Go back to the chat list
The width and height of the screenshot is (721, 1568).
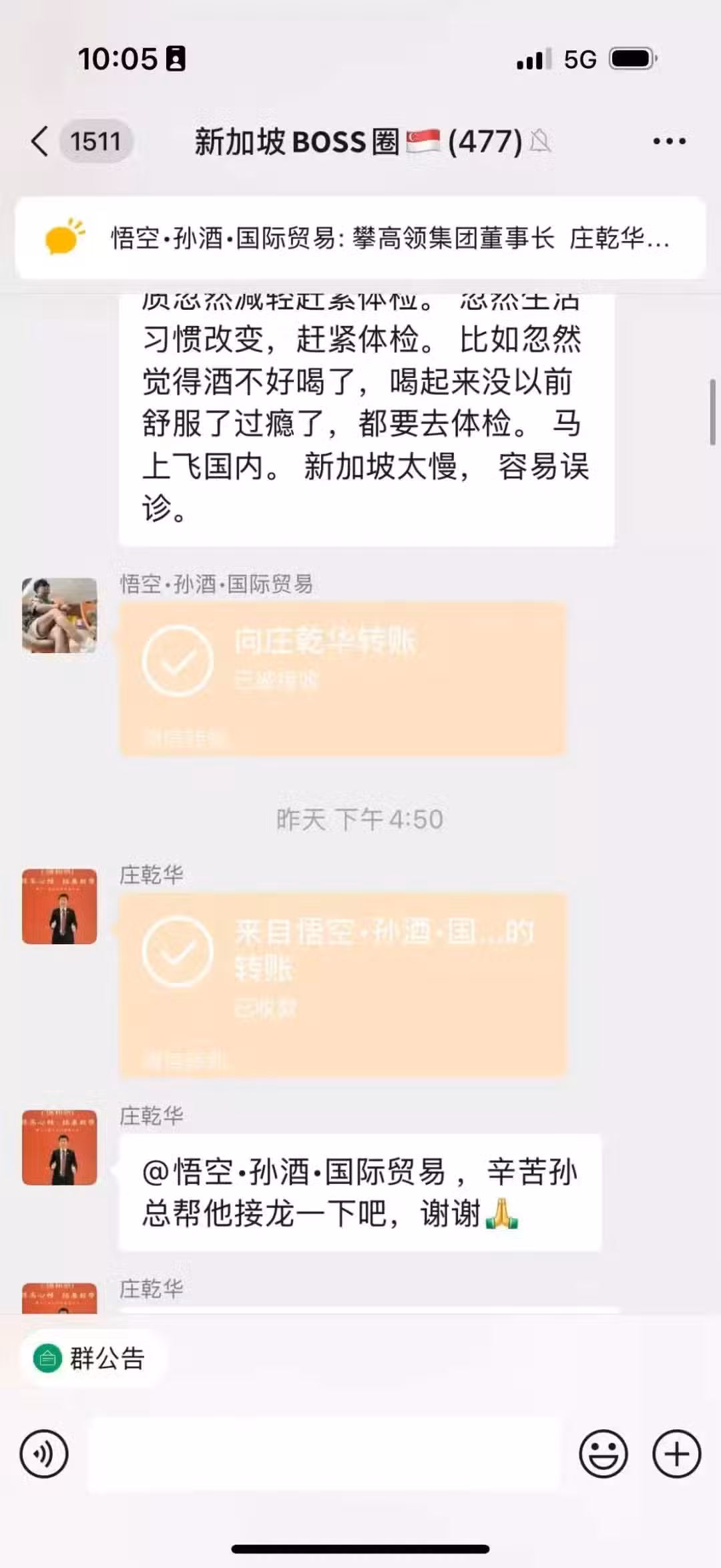(x=40, y=142)
